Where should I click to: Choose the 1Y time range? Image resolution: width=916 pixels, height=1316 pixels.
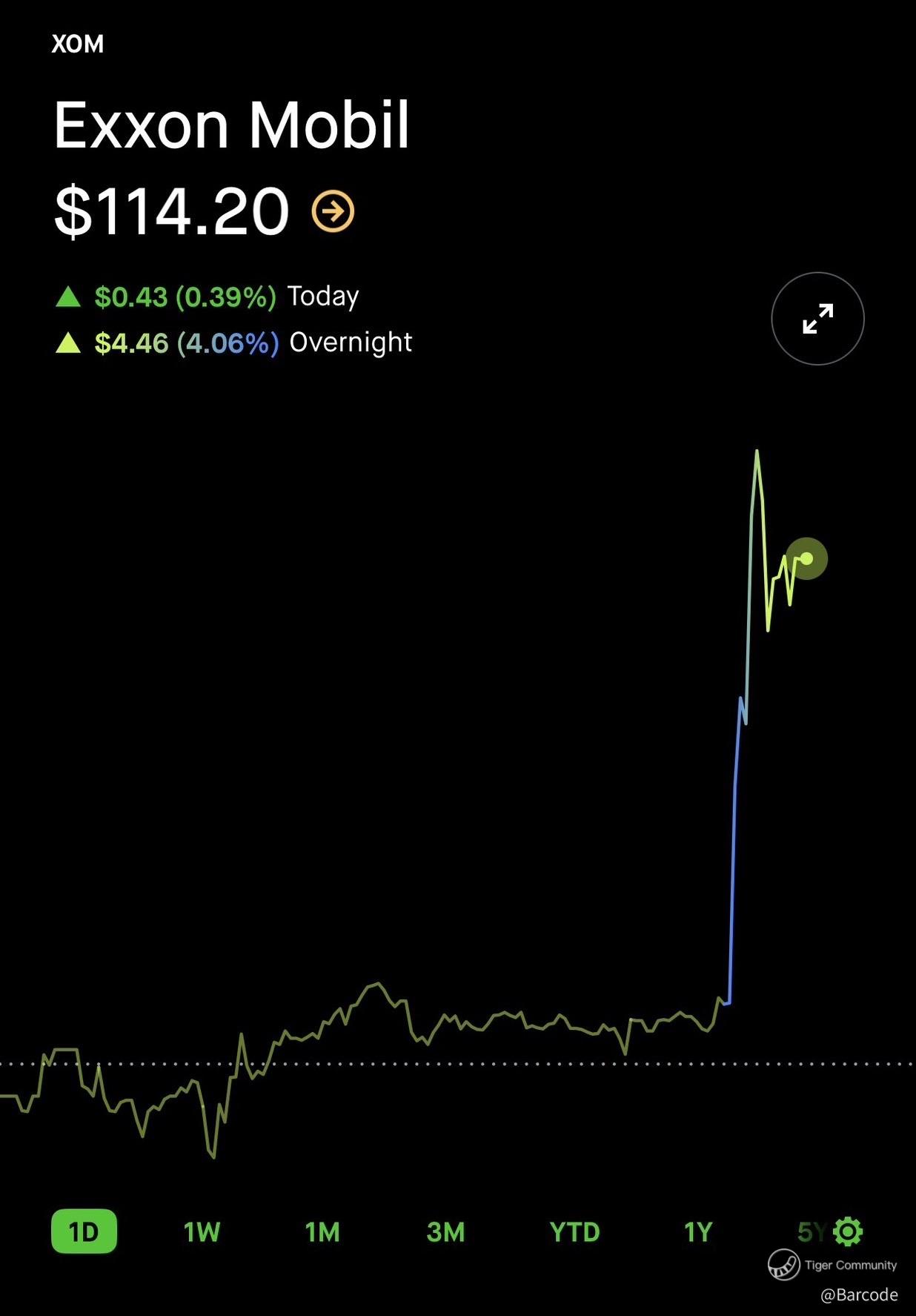(697, 1232)
